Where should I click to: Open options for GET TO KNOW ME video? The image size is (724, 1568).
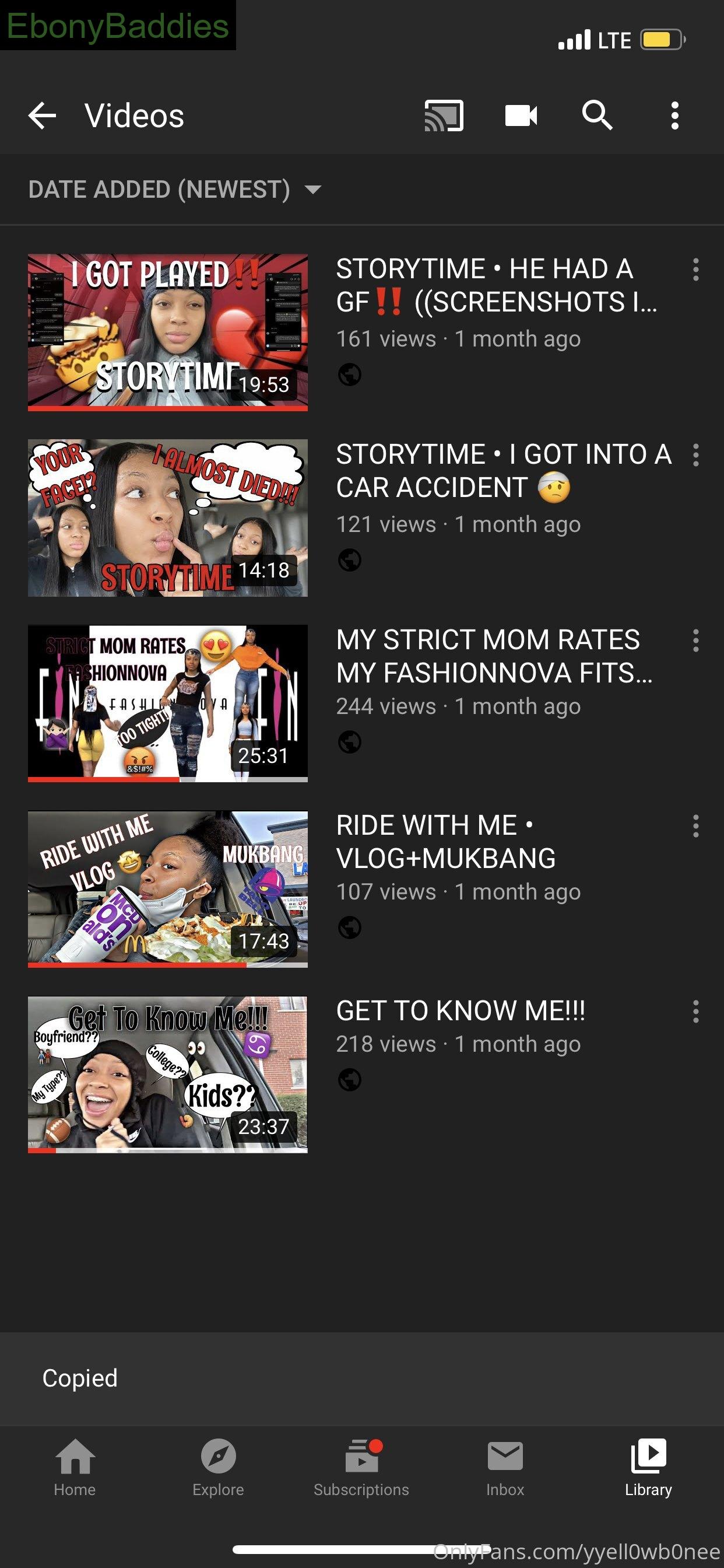click(x=695, y=1012)
